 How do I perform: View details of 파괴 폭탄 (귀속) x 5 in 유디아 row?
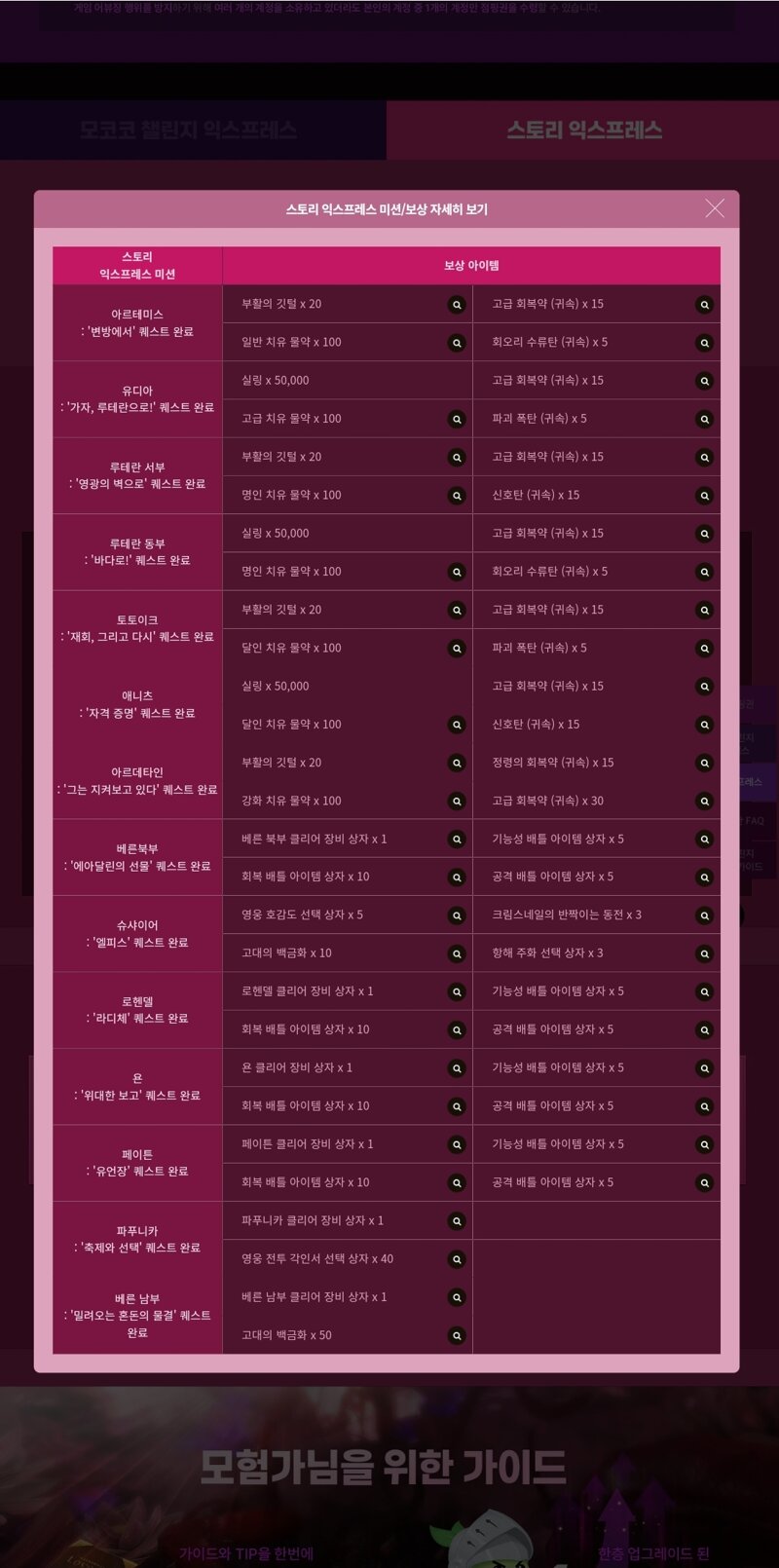705,420
